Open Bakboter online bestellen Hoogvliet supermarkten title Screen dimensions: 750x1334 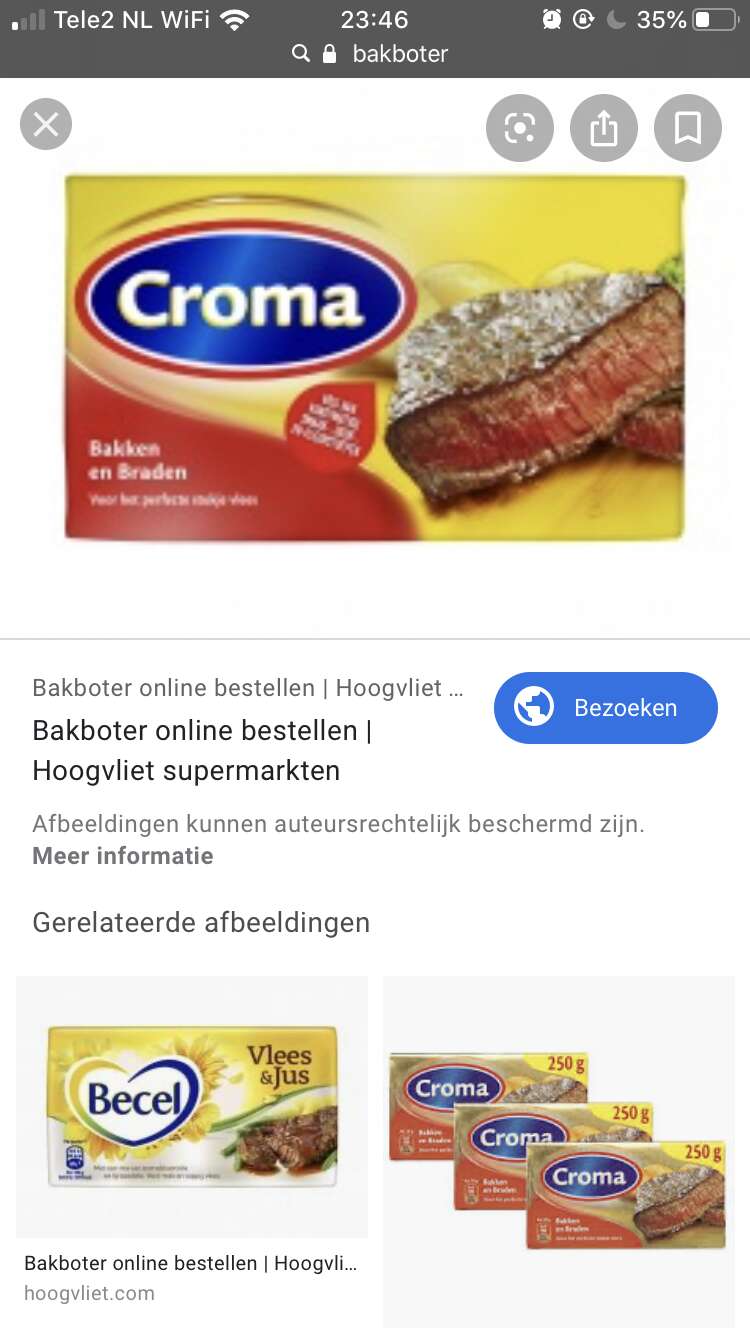202,750
